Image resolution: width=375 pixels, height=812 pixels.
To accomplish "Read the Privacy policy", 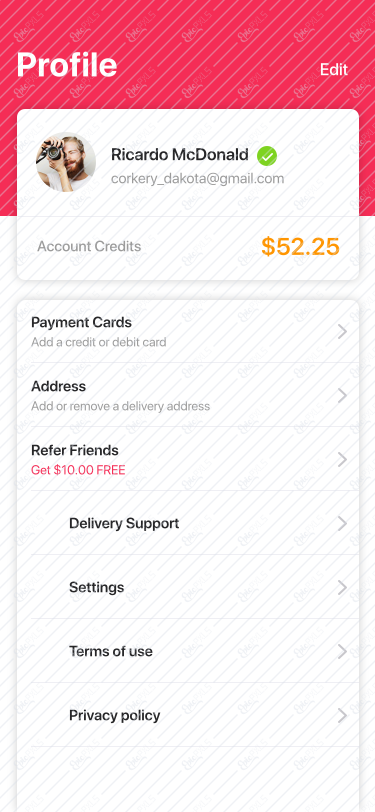I will pyautogui.click(x=188, y=715).
